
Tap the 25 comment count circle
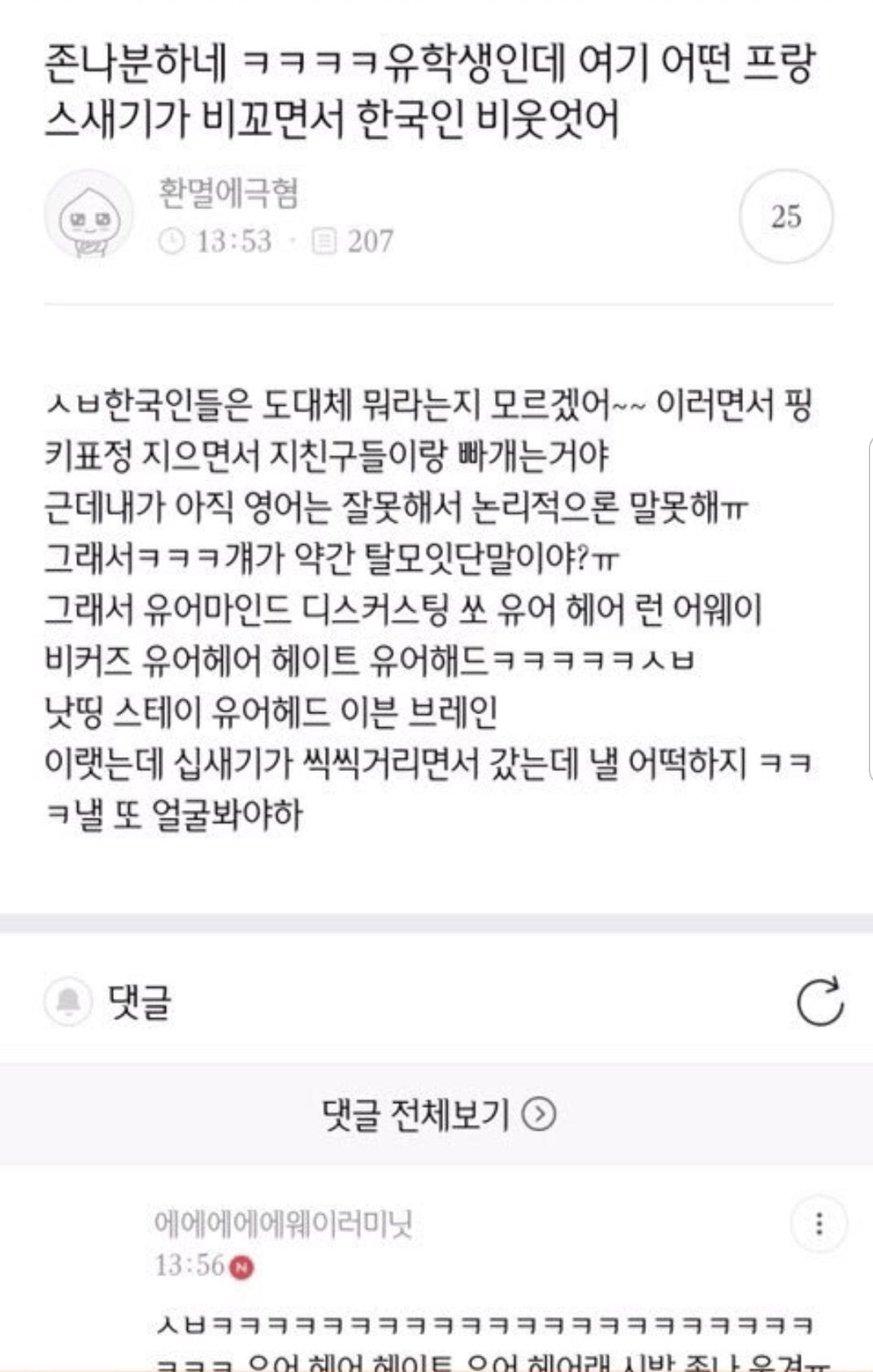click(x=786, y=216)
